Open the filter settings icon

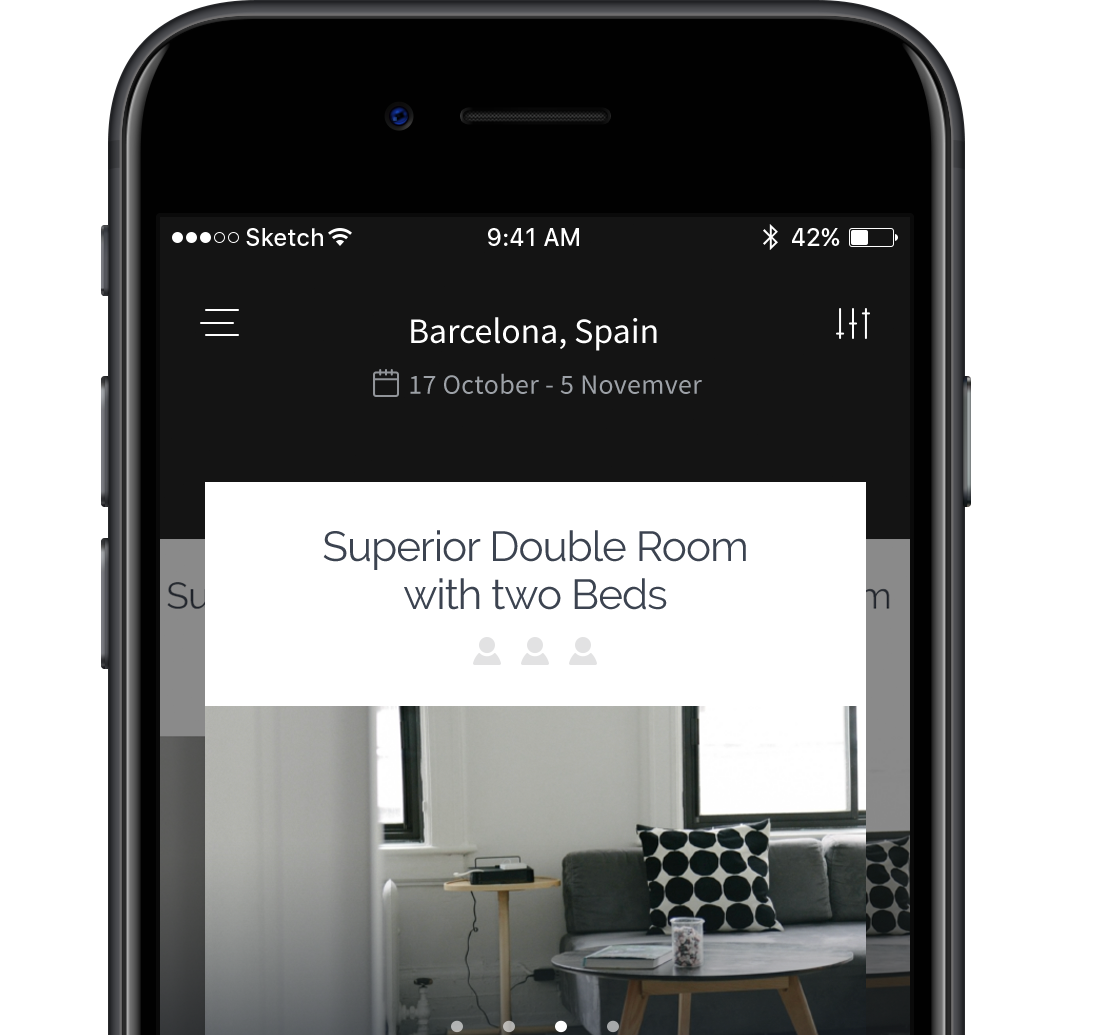[853, 323]
